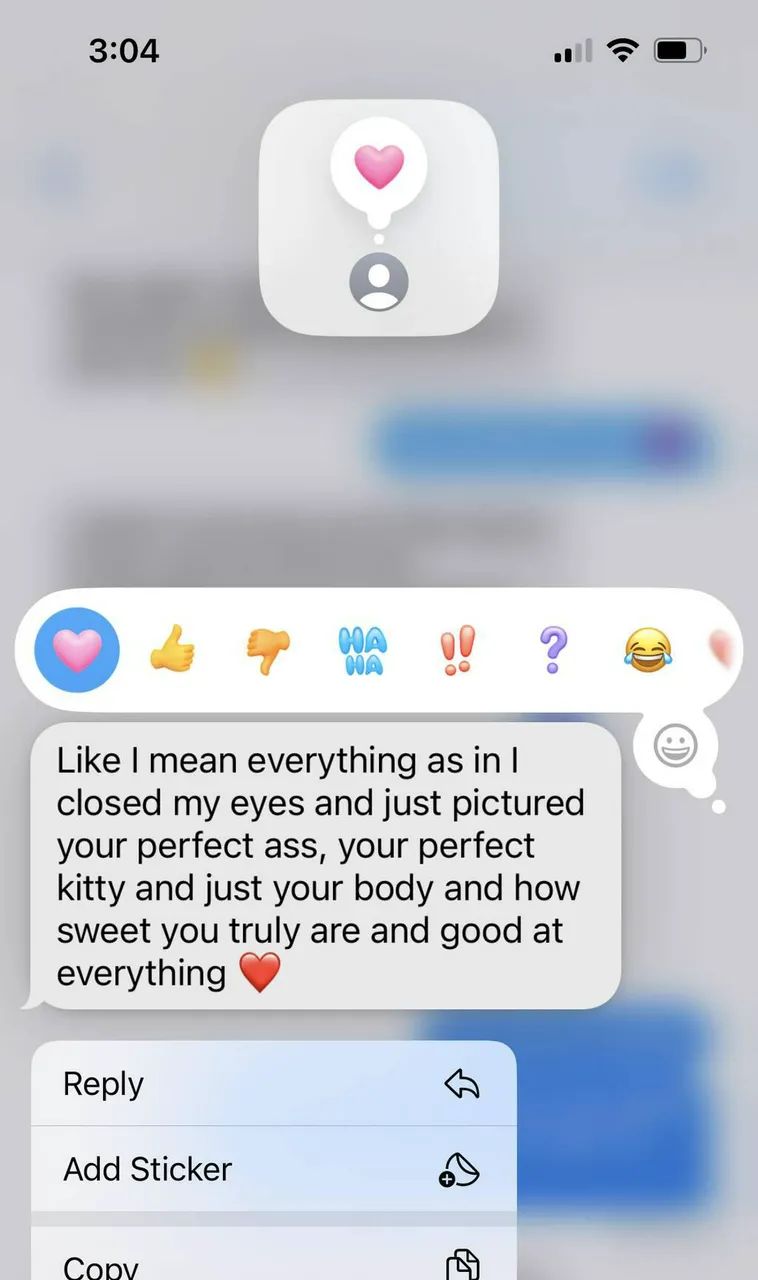Image resolution: width=758 pixels, height=1280 pixels.
Task: Choose Add Sticker from the menu
Action: pos(273,1169)
